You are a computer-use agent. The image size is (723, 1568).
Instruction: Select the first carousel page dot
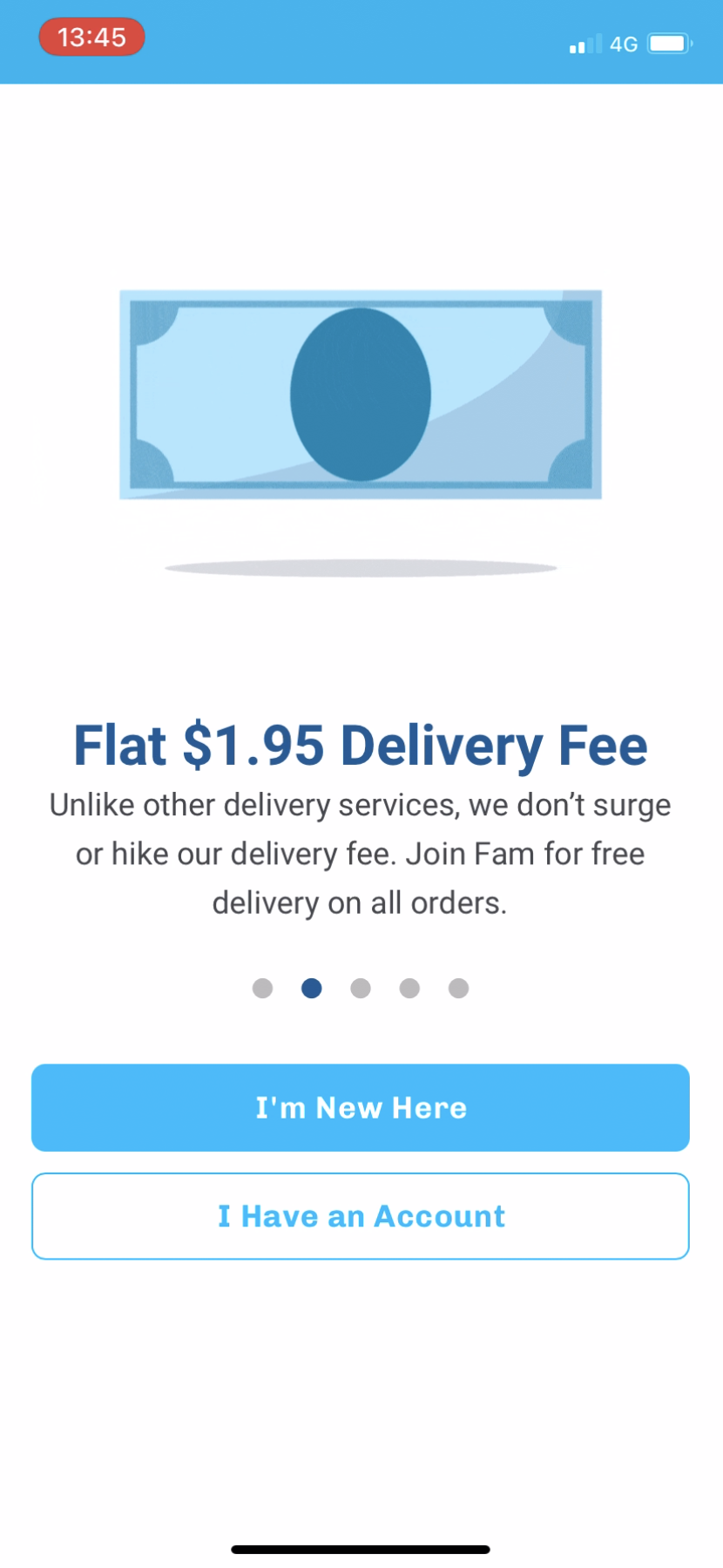(262, 988)
